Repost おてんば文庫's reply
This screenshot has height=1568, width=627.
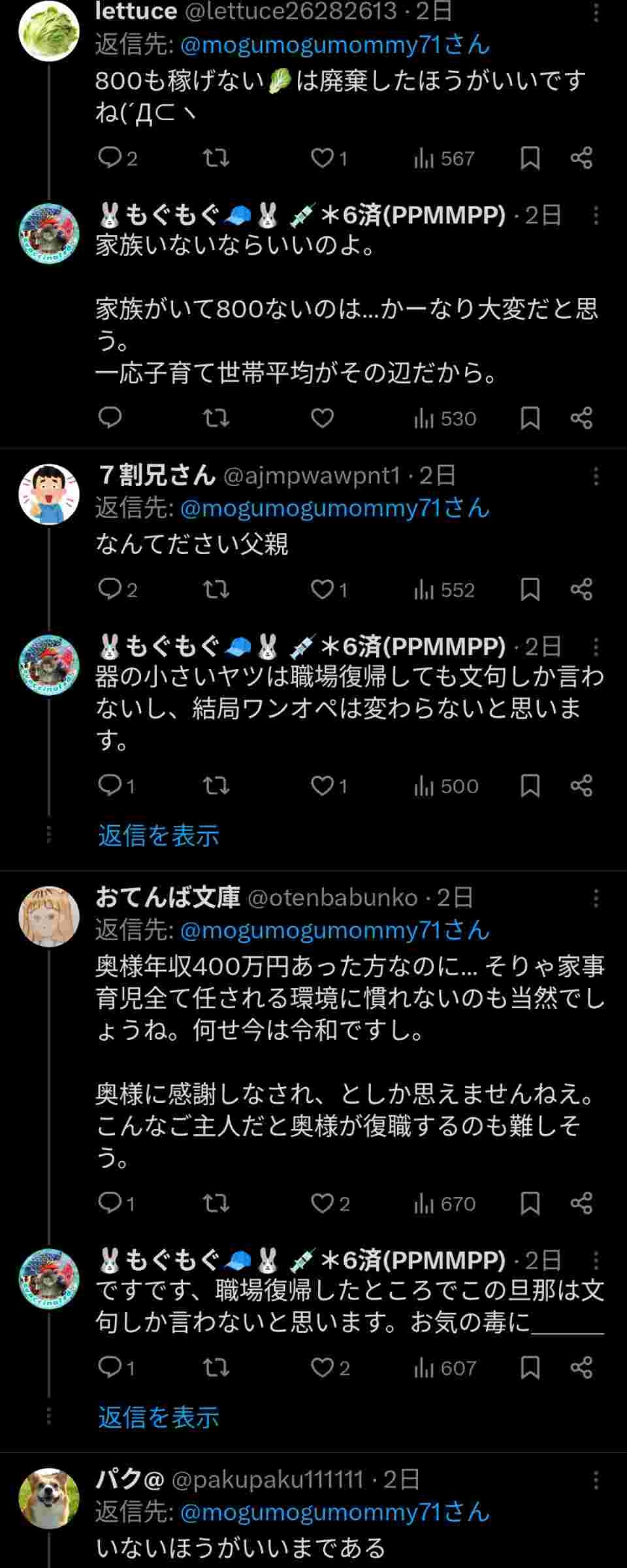click(x=216, y=1203)
